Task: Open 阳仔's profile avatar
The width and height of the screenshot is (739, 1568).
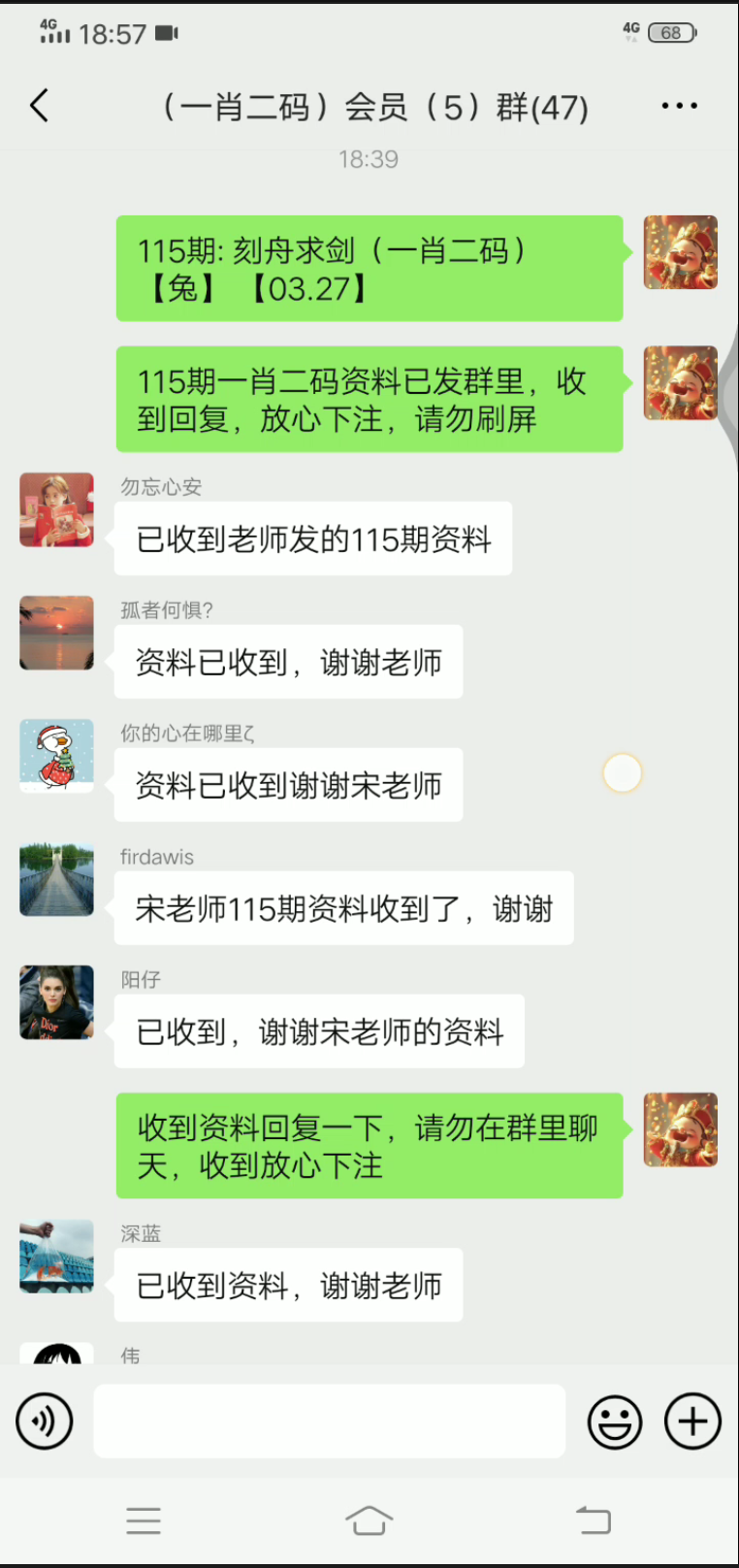Action: 57,1002
